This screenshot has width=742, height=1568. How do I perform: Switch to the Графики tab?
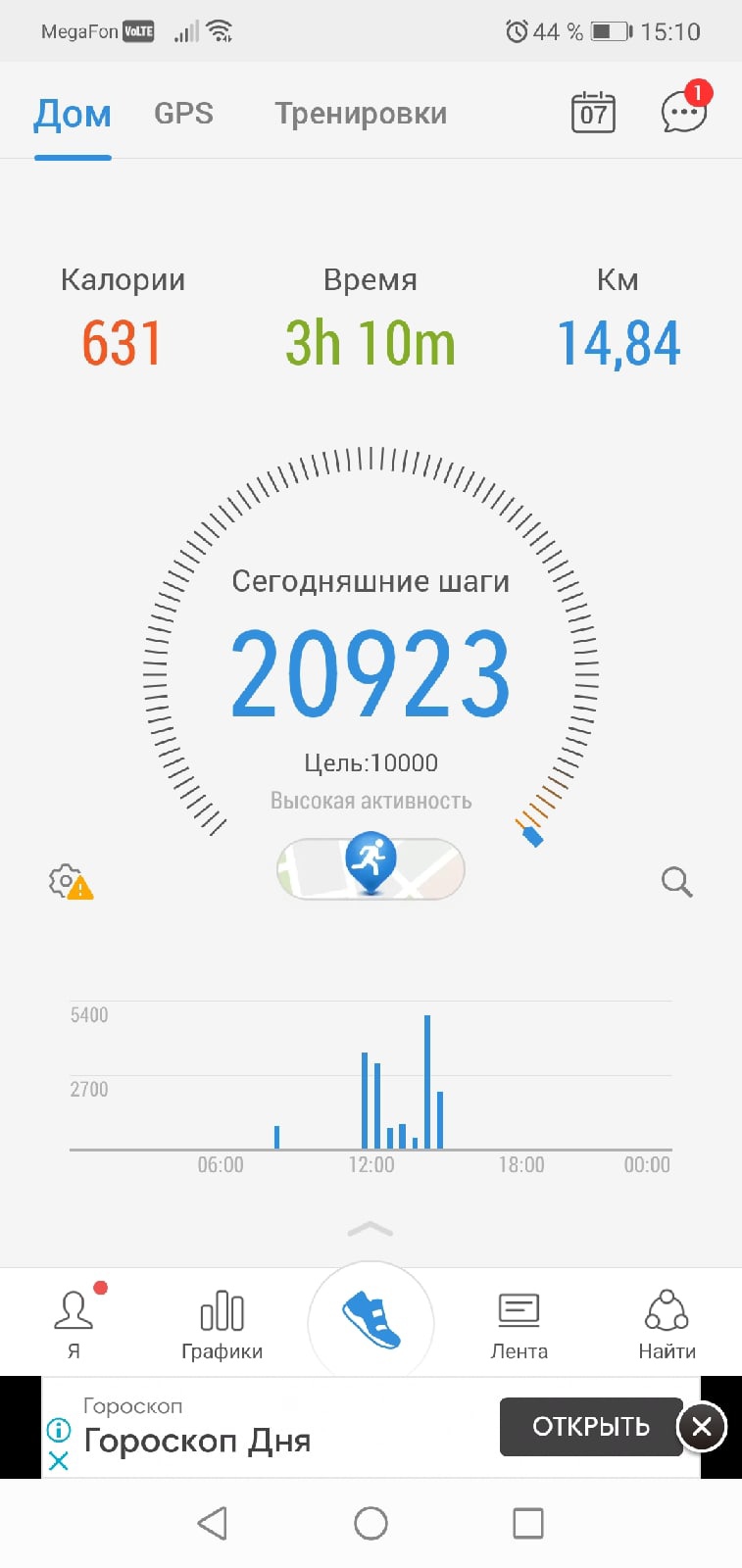(x=222, y=1323)
